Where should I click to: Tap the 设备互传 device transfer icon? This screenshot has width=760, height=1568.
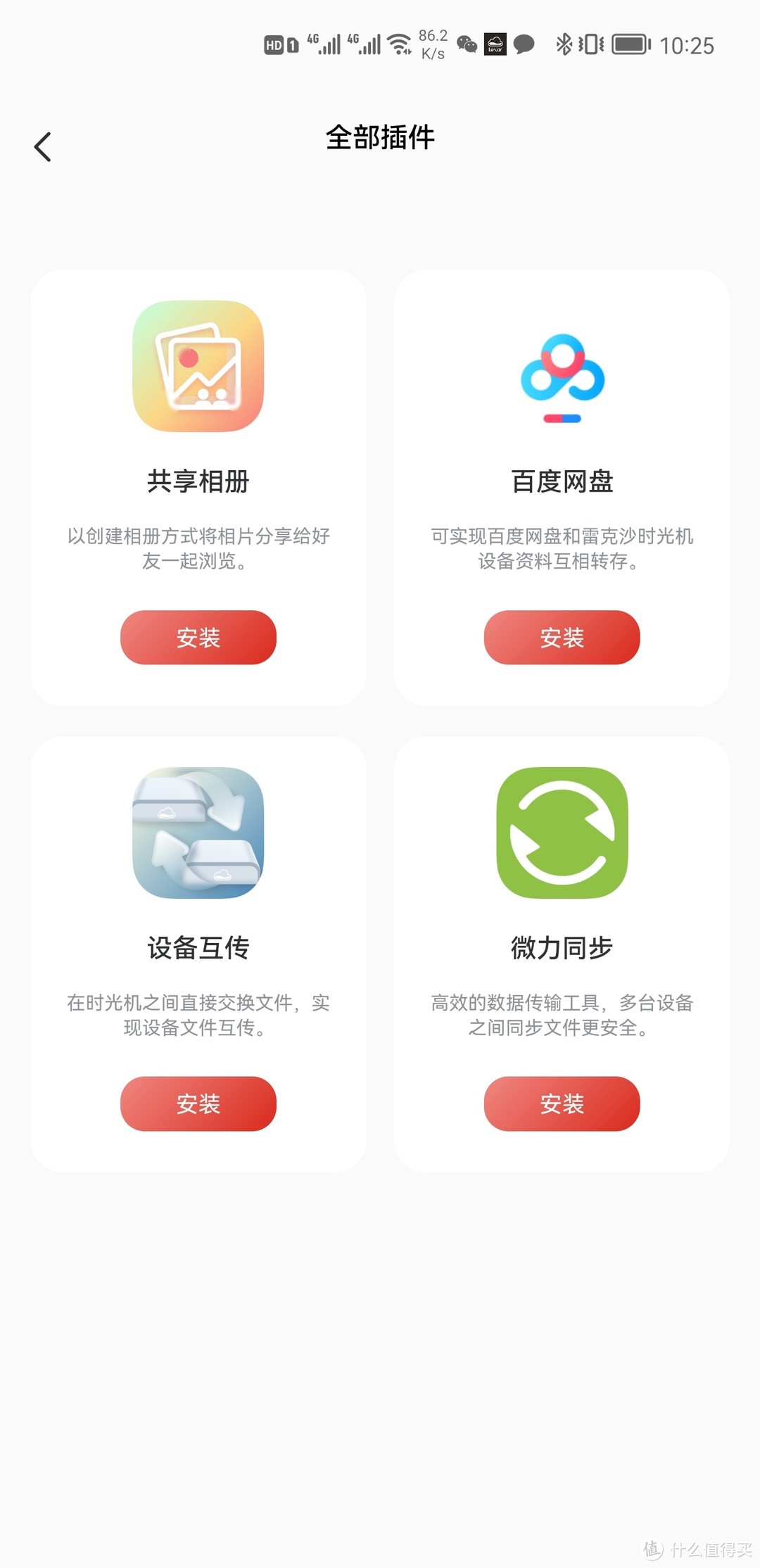coord(198,834)
